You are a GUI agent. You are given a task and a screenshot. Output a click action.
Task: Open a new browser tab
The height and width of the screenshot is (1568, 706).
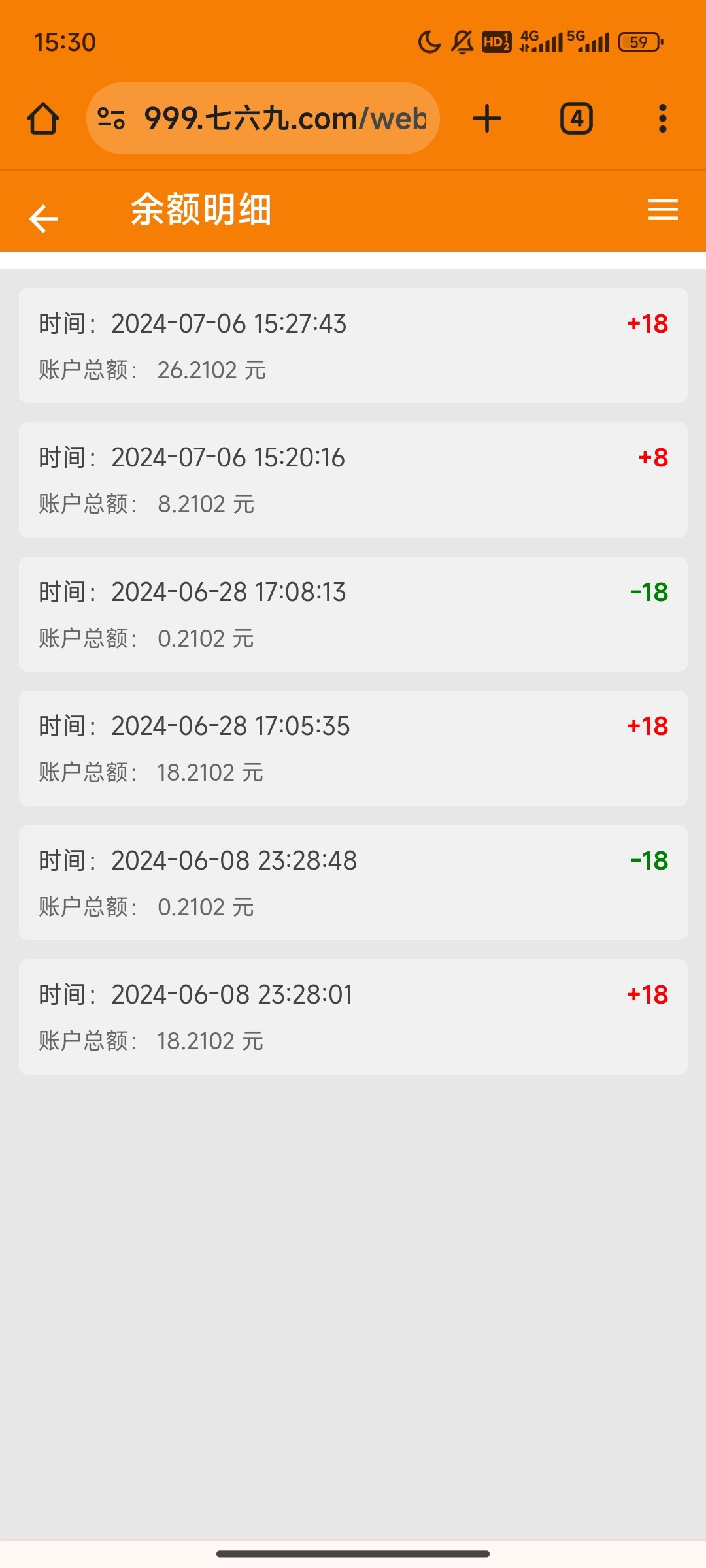coord(486,118)
